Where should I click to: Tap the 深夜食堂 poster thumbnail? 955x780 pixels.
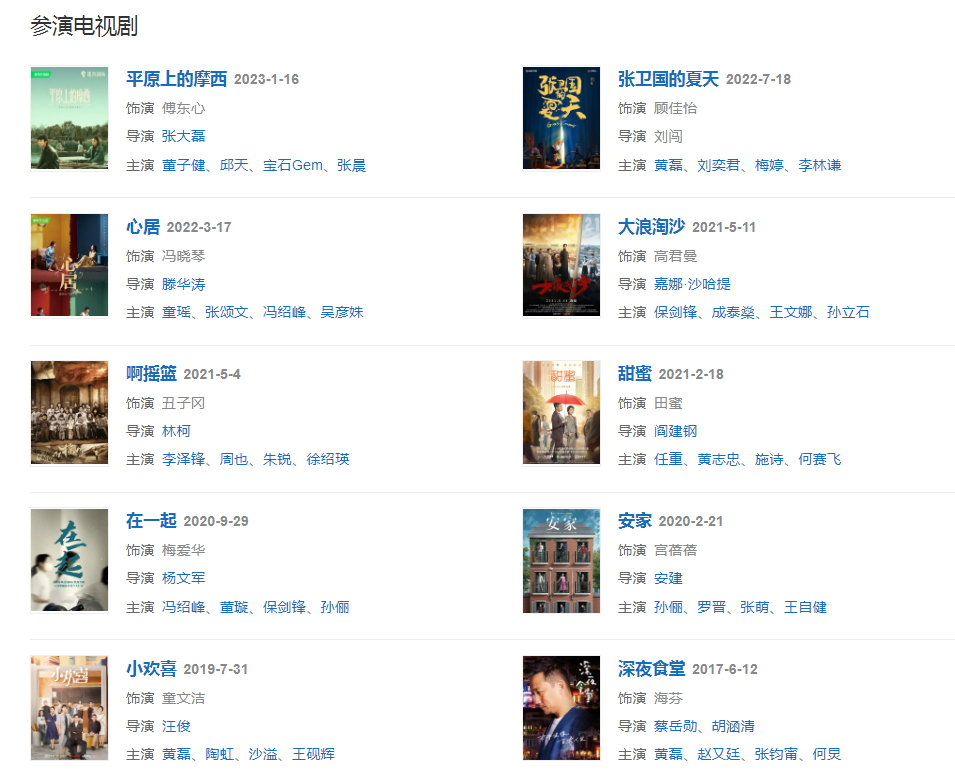[x=561, y=707]
